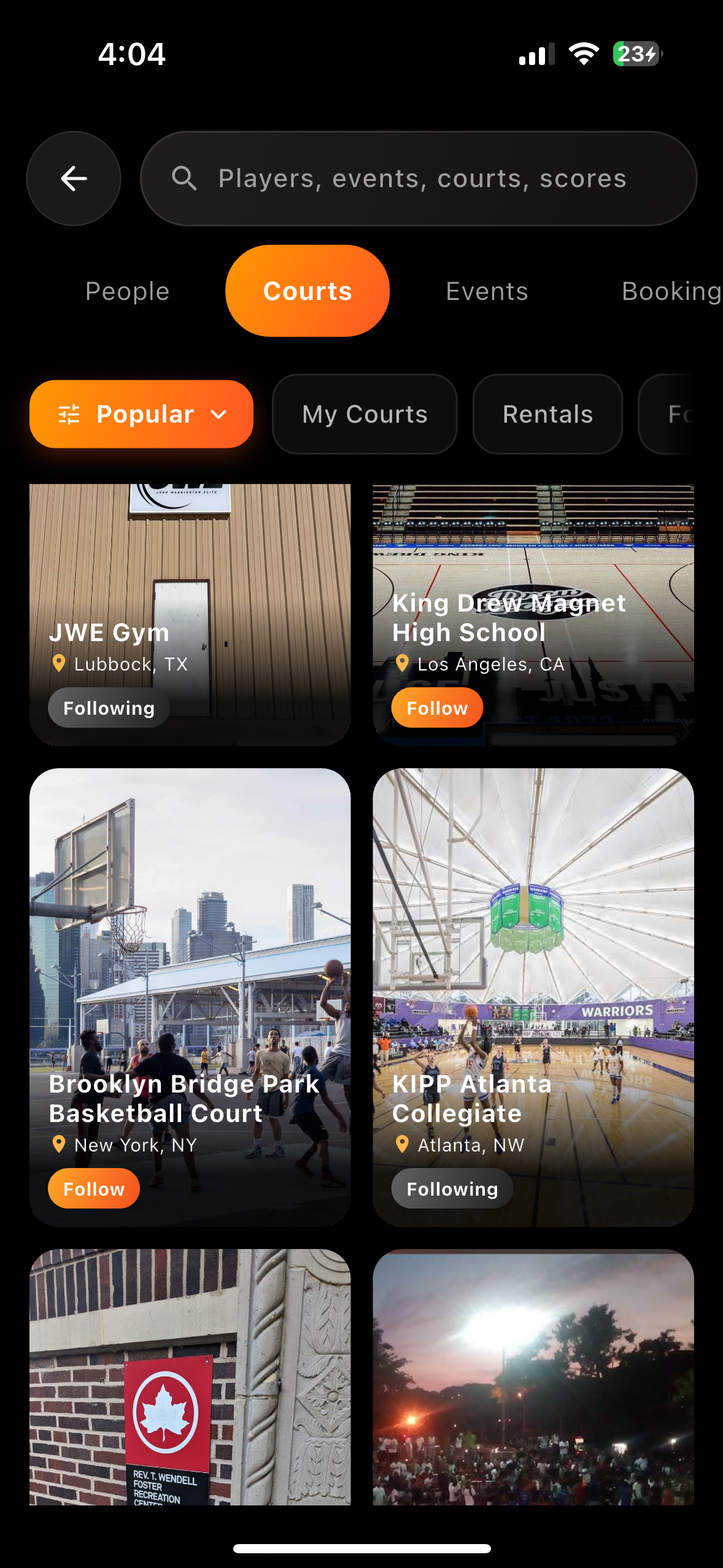
Task: Filter by My Courts chip
Action: click(x=365, y=414)
